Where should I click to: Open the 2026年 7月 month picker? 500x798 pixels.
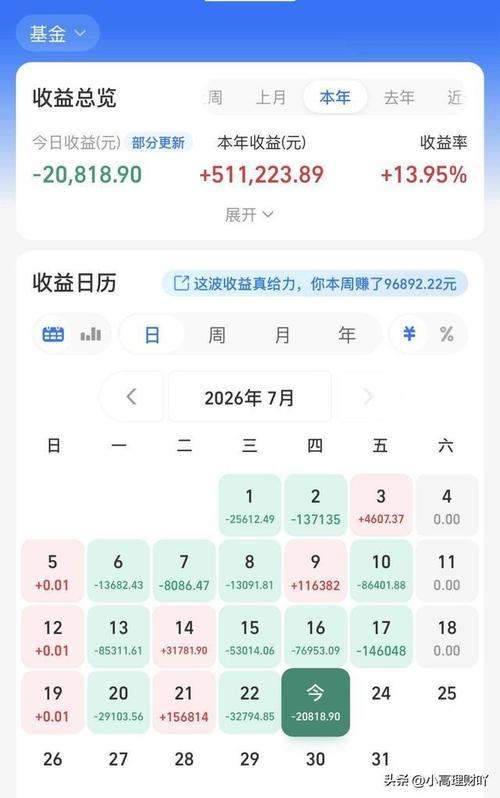click(249, 397)
